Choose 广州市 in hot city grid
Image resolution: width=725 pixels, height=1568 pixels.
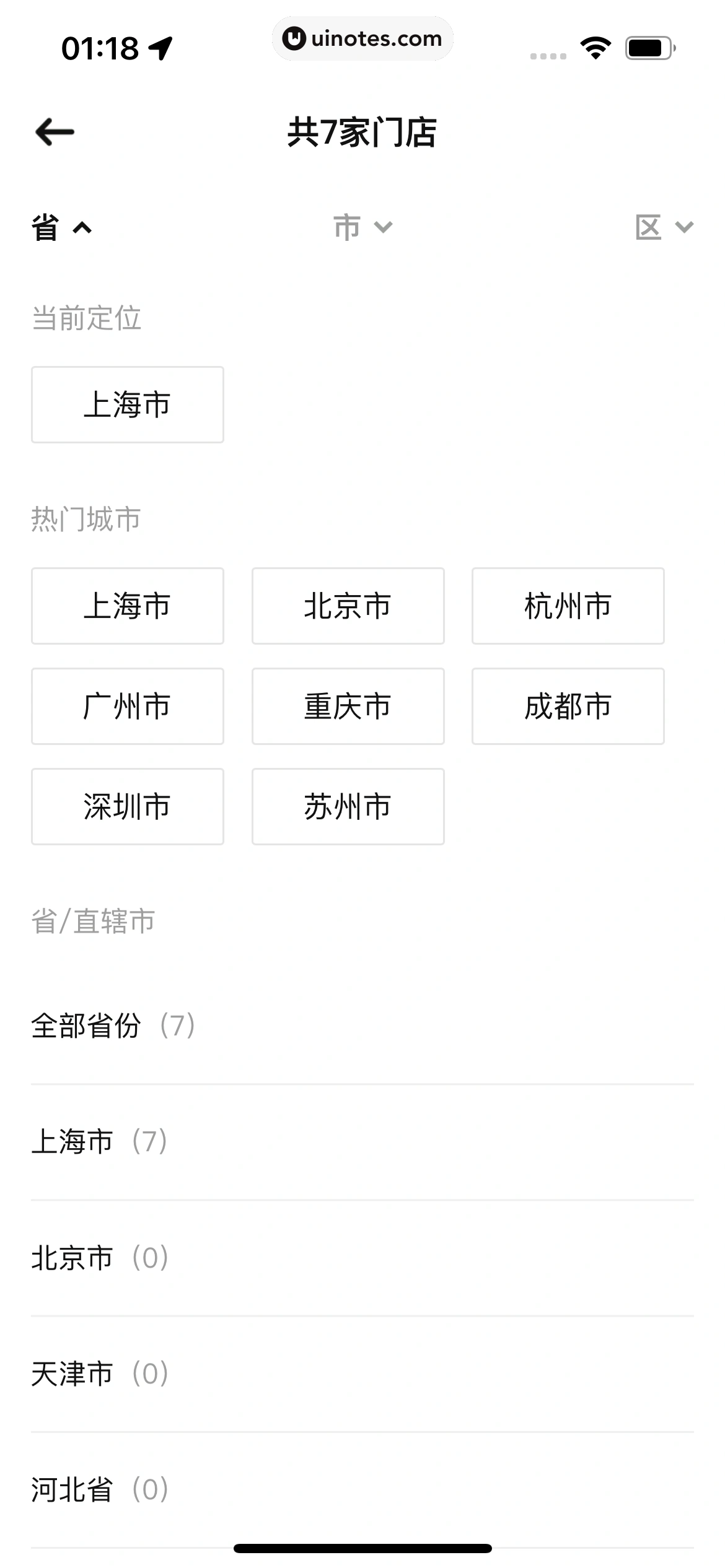[127, 706]
